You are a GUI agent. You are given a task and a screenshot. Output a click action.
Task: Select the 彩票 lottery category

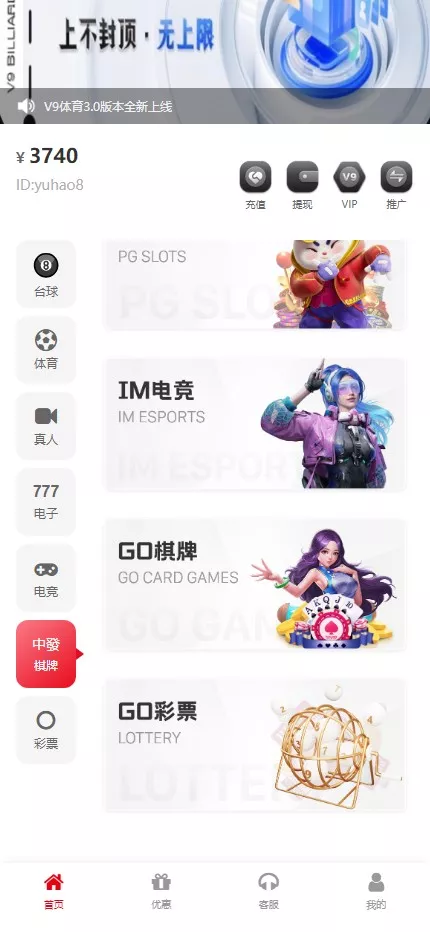46,731
